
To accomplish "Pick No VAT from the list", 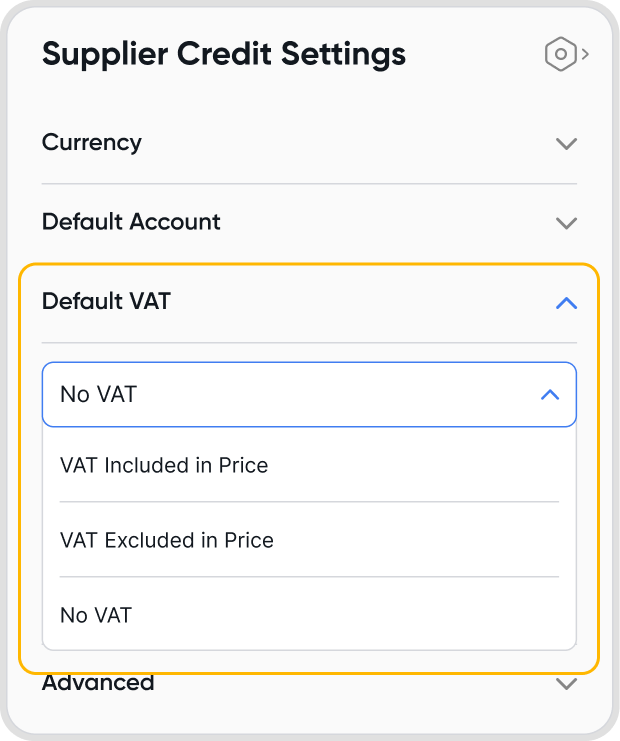I will pos(96,615).
